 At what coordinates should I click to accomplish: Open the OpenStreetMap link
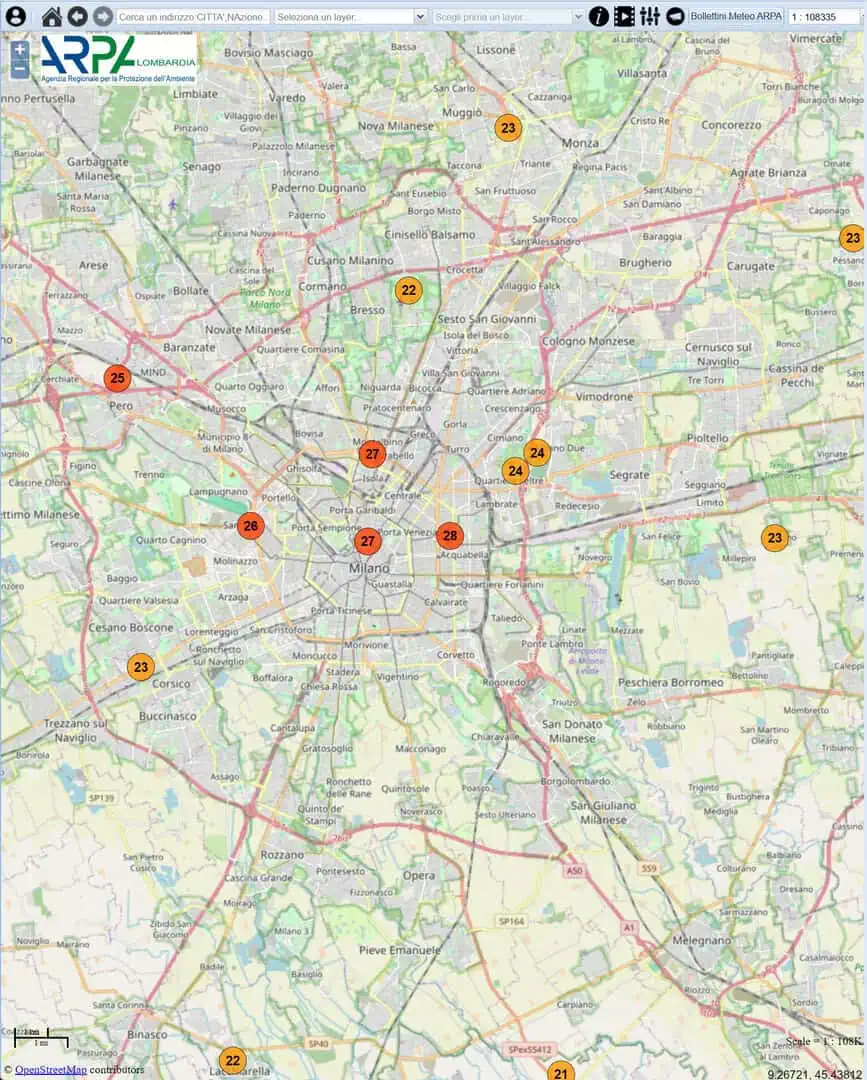51,1070
